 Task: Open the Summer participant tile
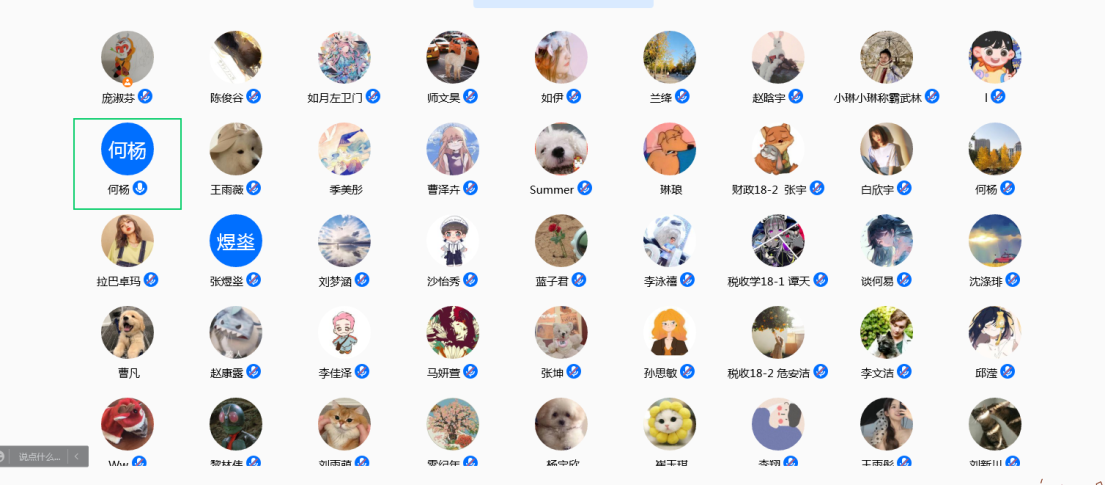[561, 149]
